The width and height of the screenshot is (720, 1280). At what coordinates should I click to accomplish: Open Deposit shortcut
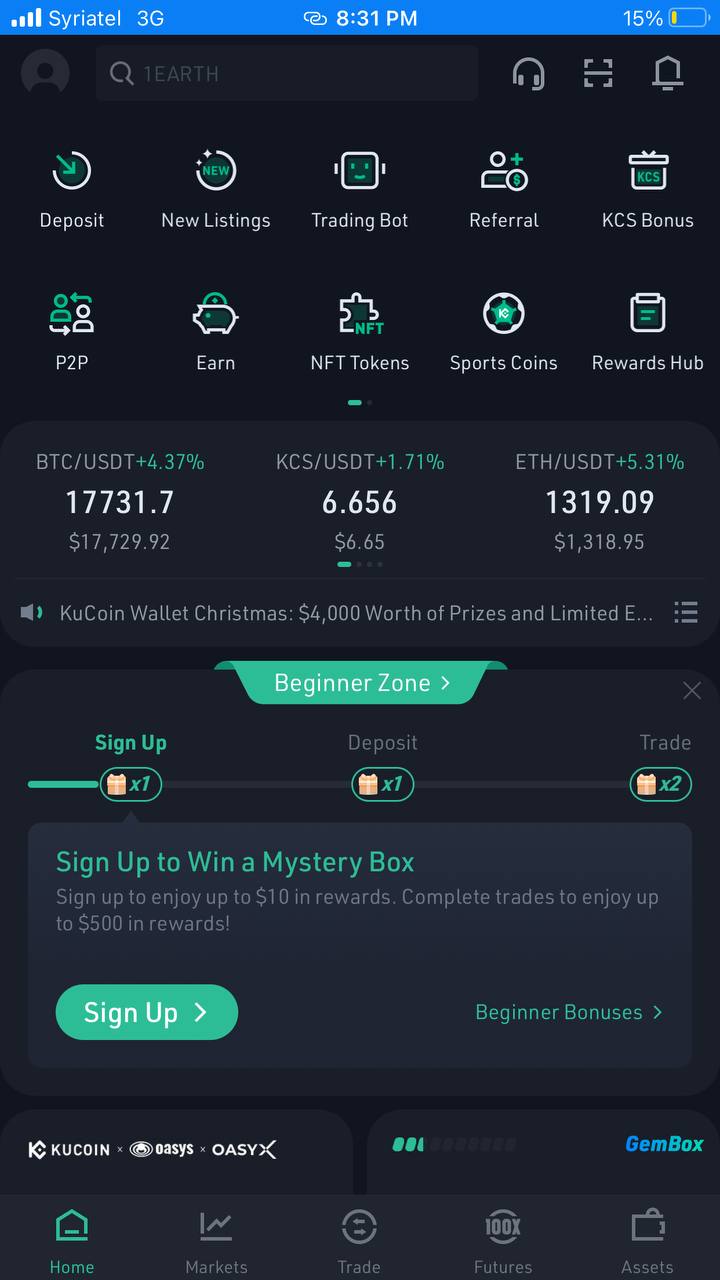(72, 190)
